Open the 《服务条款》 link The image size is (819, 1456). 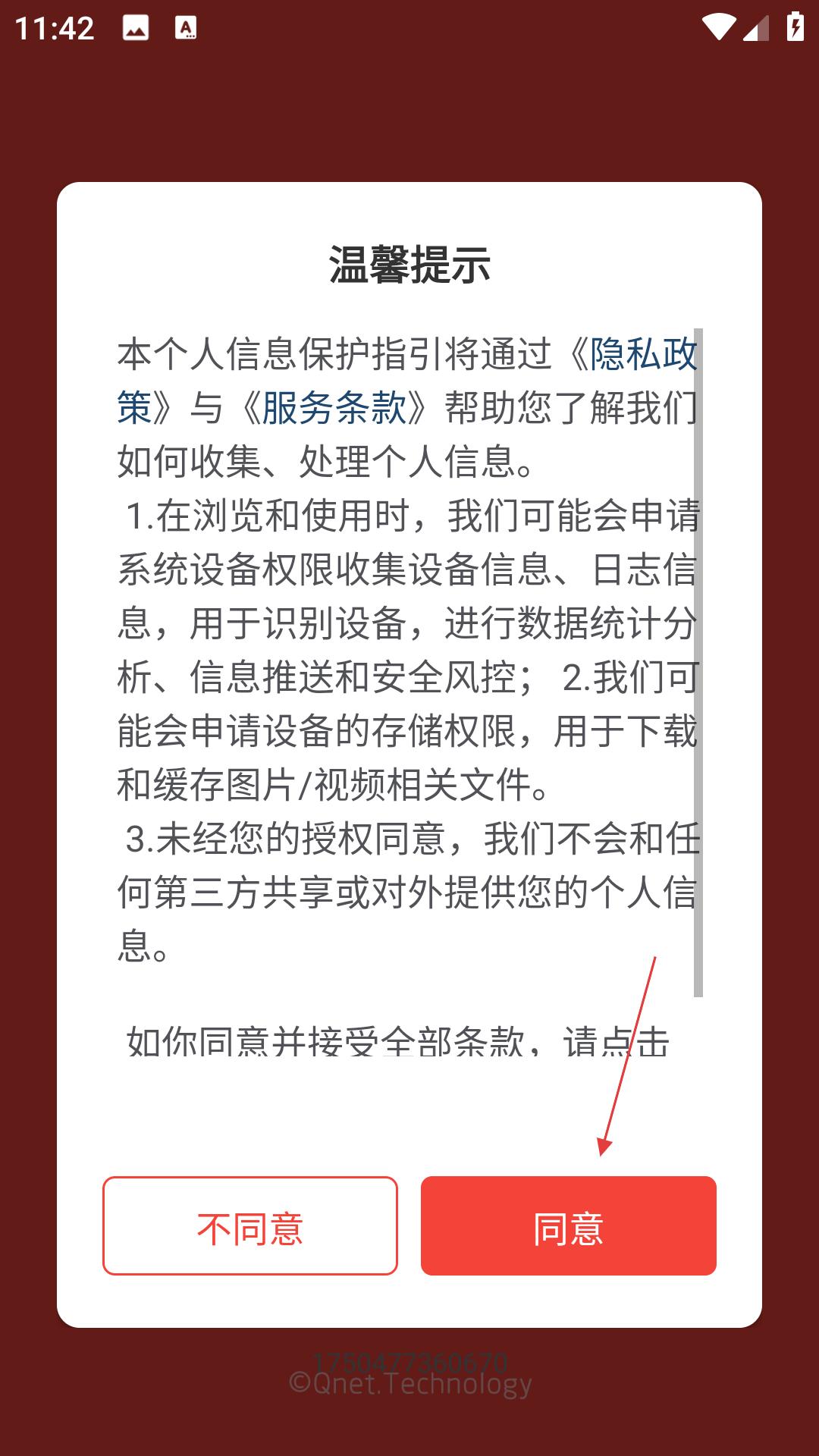pyautogui.click(x=334, y=408)
